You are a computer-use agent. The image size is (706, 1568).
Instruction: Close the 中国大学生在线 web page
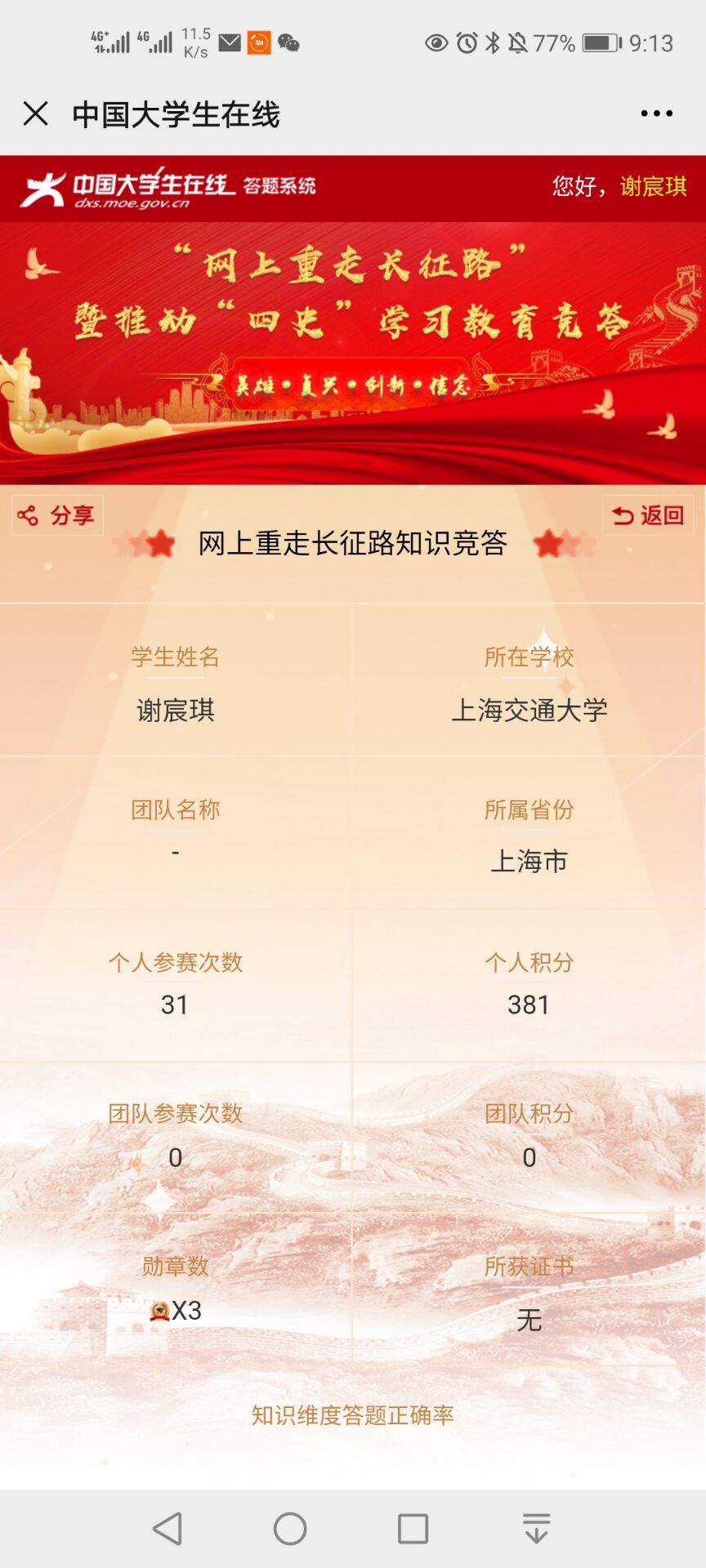[36, 114]
